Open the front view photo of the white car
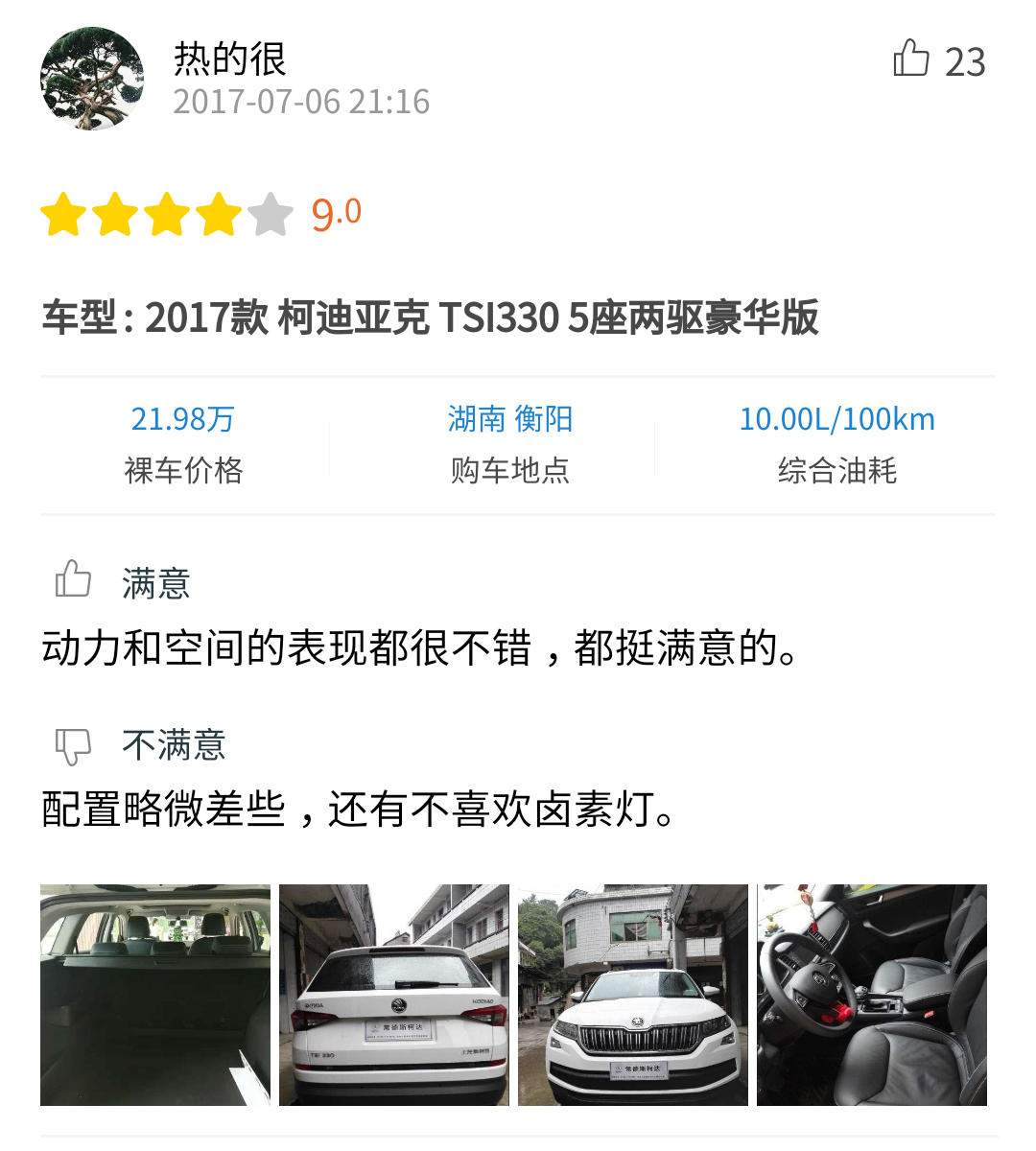 coord(633,995)
